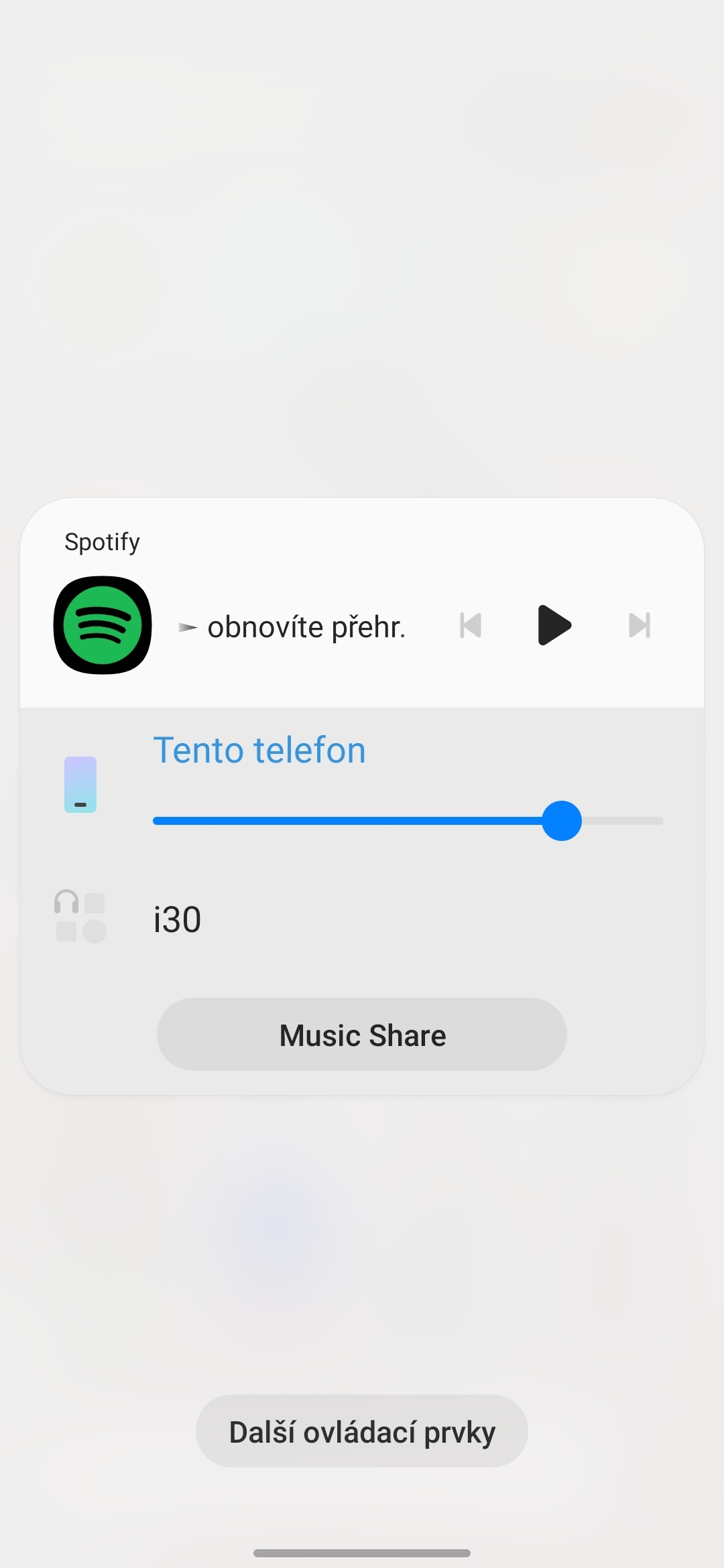Open Další ovládací prvky

362,1431
